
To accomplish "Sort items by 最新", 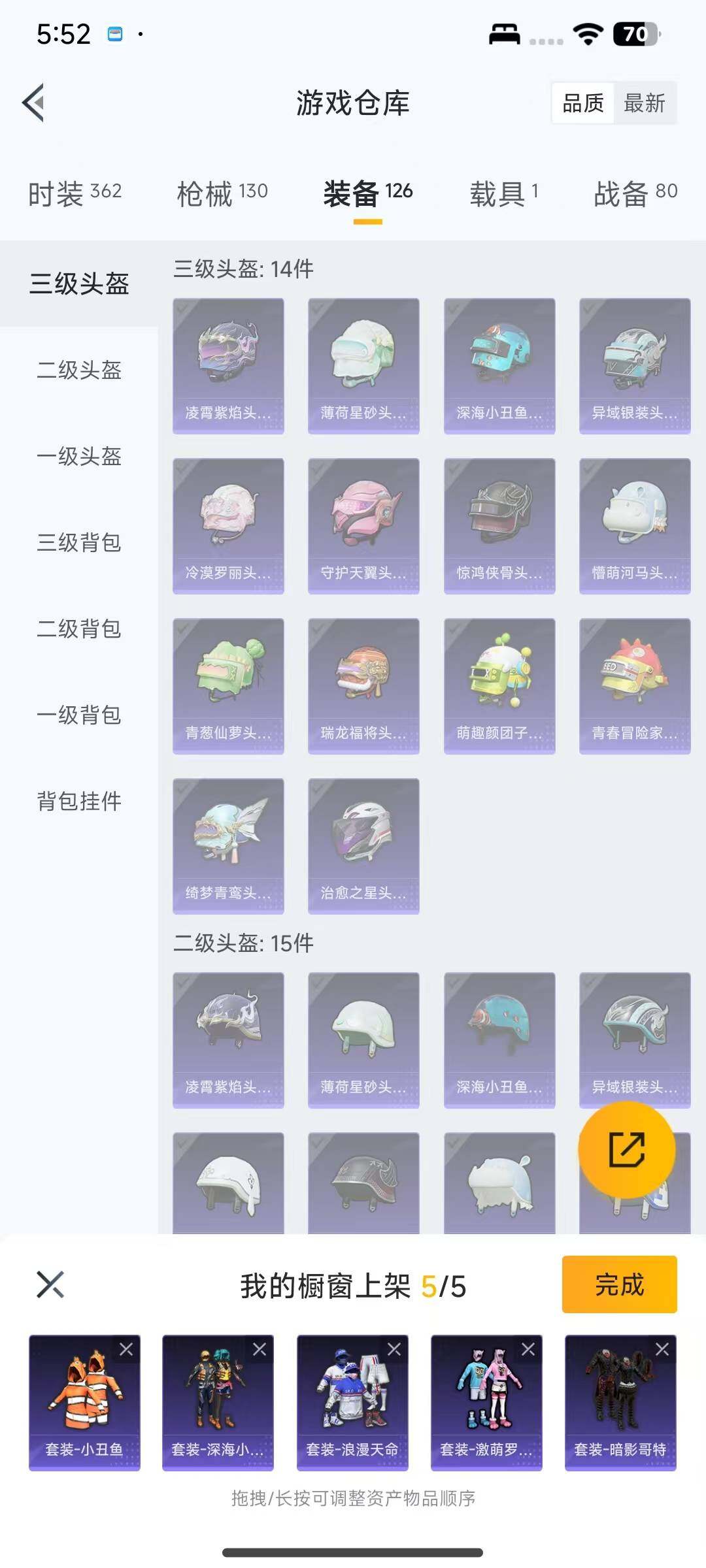I will [x=644, y=103].
